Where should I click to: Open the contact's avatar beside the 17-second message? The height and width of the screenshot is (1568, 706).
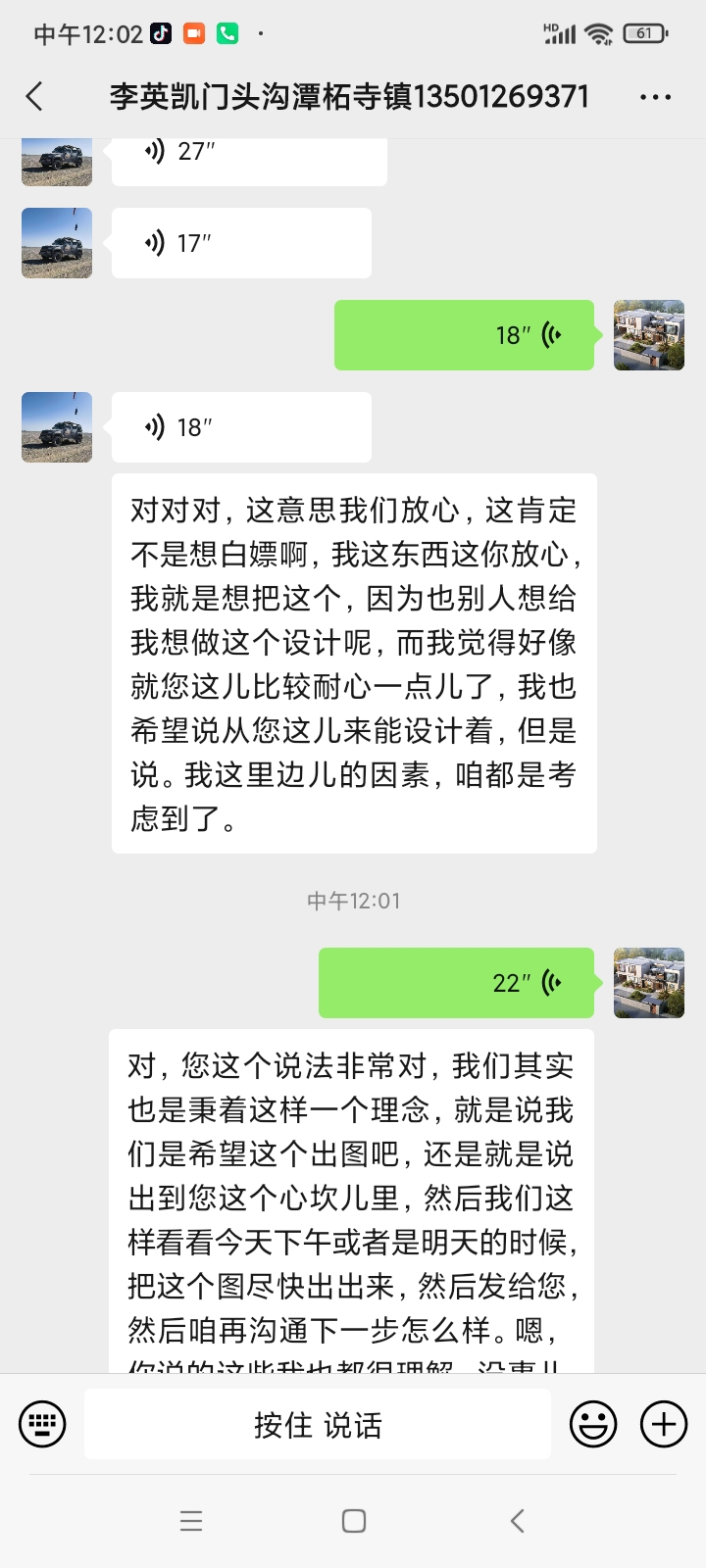pos(57,242)
